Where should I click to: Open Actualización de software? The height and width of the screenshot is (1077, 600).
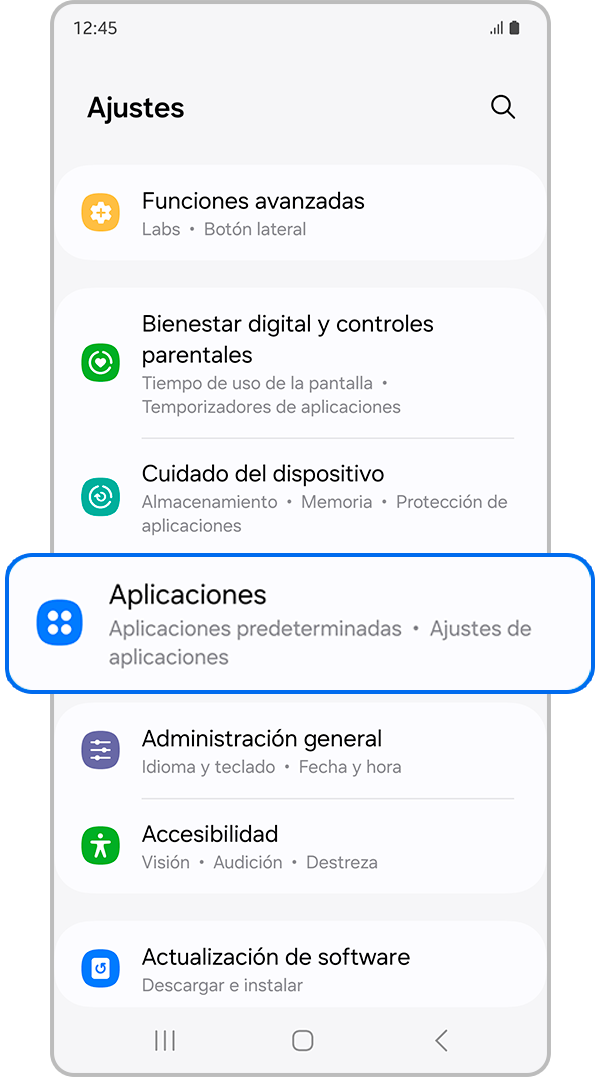[300, 968]
